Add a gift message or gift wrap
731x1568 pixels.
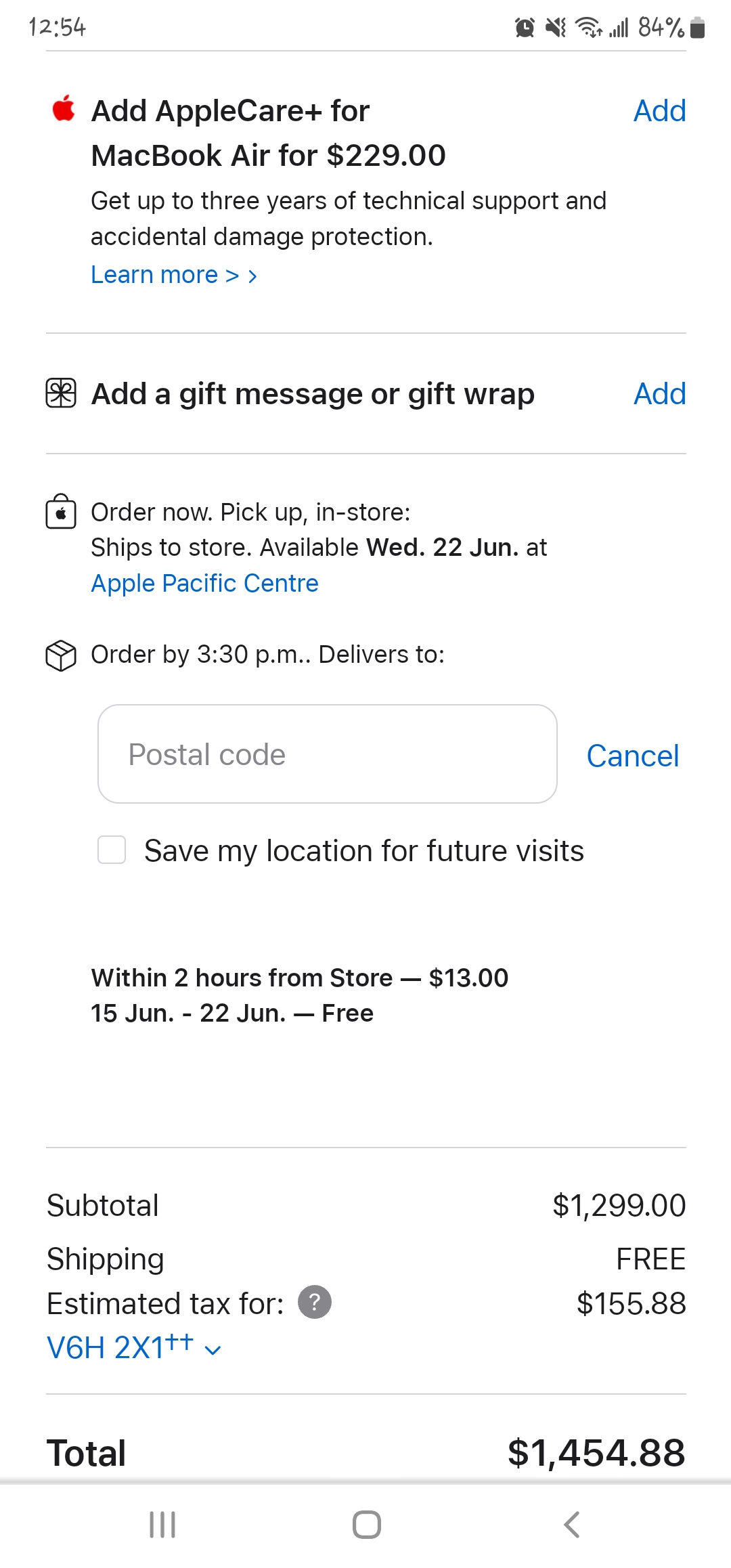(x=659, y=394)
